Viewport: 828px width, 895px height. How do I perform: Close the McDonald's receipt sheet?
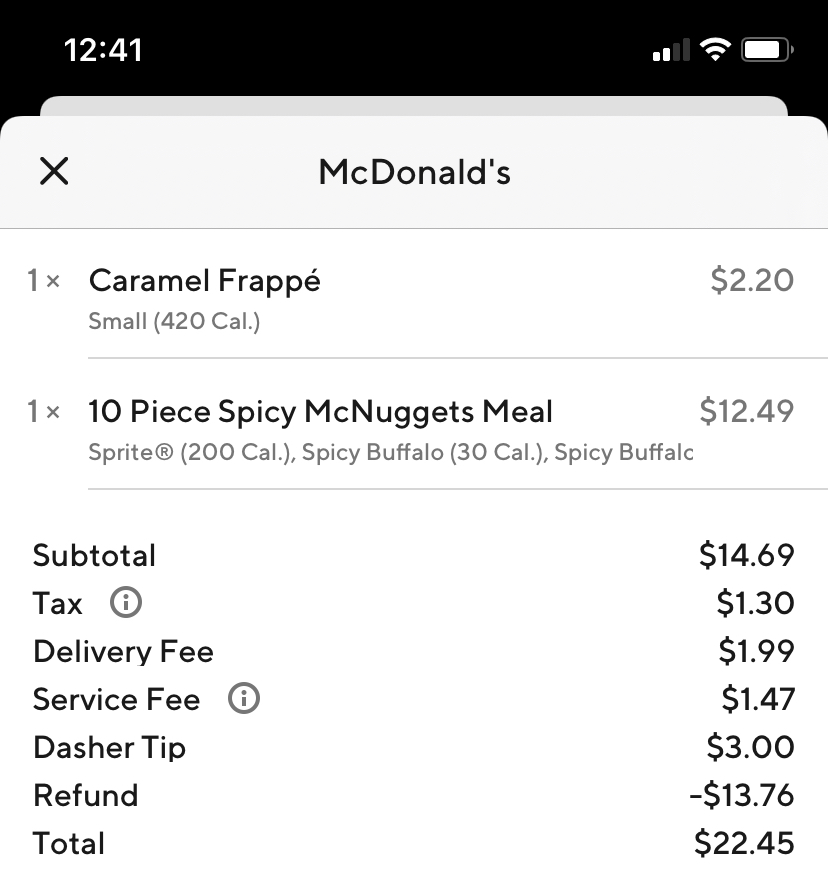click(54, 172)
